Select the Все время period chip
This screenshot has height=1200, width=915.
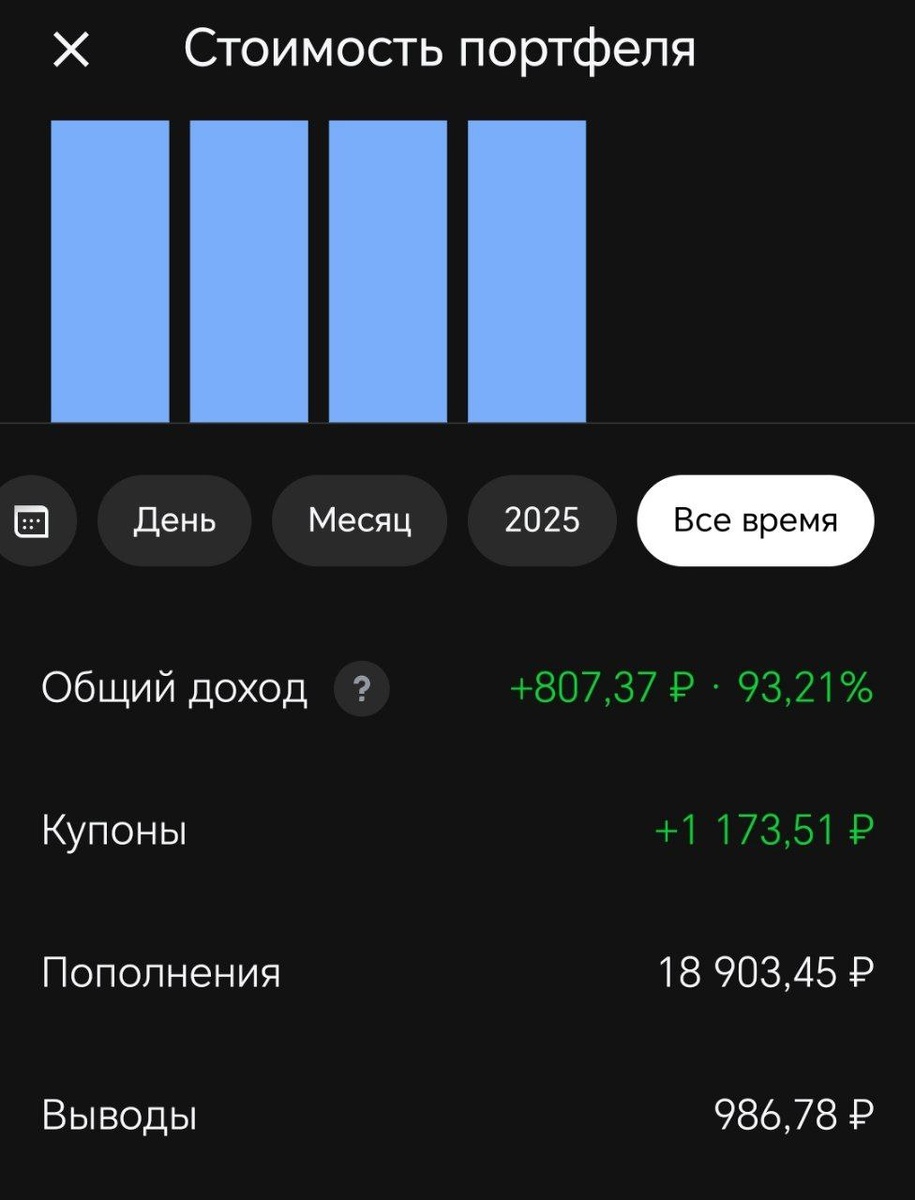(754, 520)
